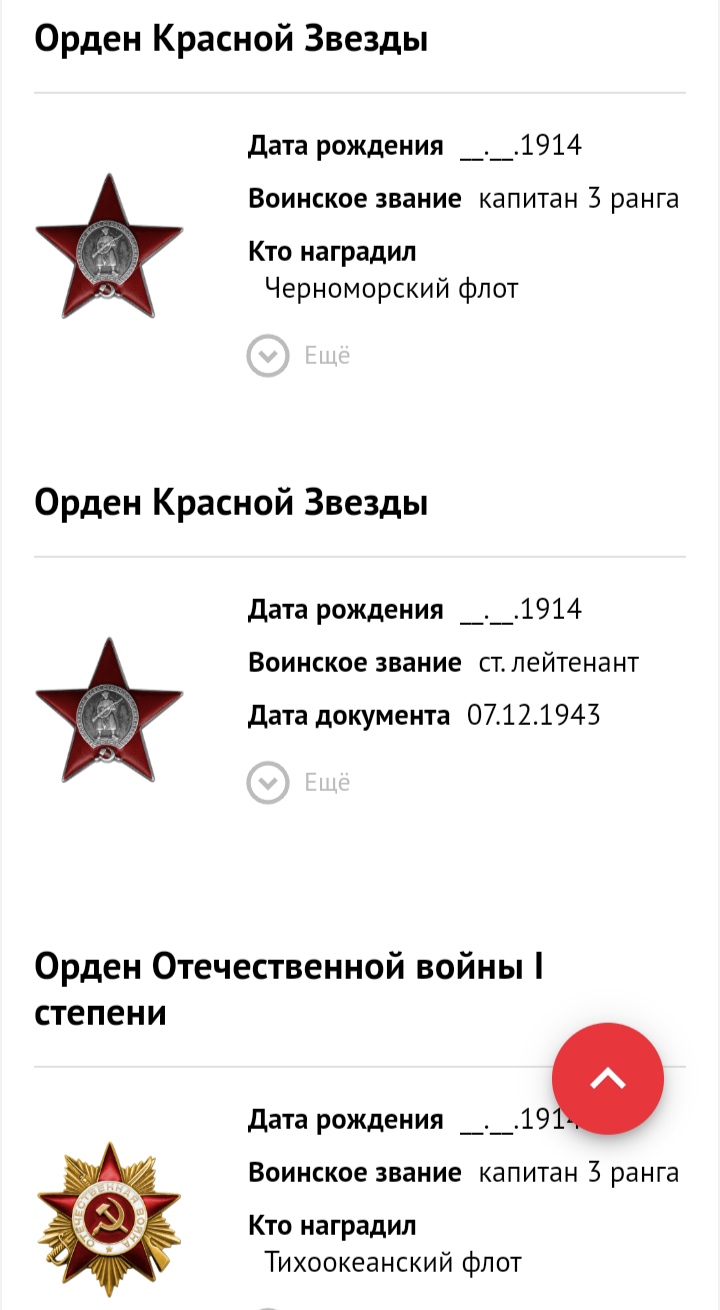Tap the red scroll-to-top arrow button
This screenshot has width=720, height=1310.
(608, 1078)
